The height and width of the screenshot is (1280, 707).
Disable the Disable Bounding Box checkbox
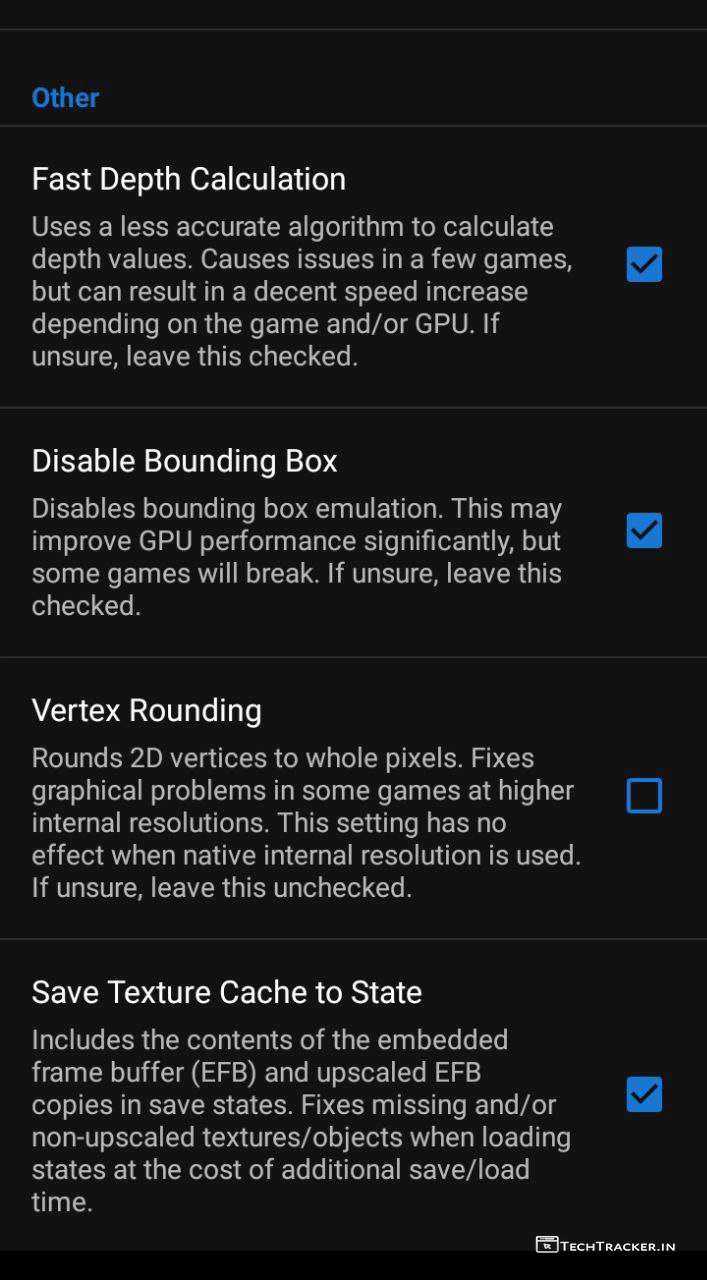[644, 530]
